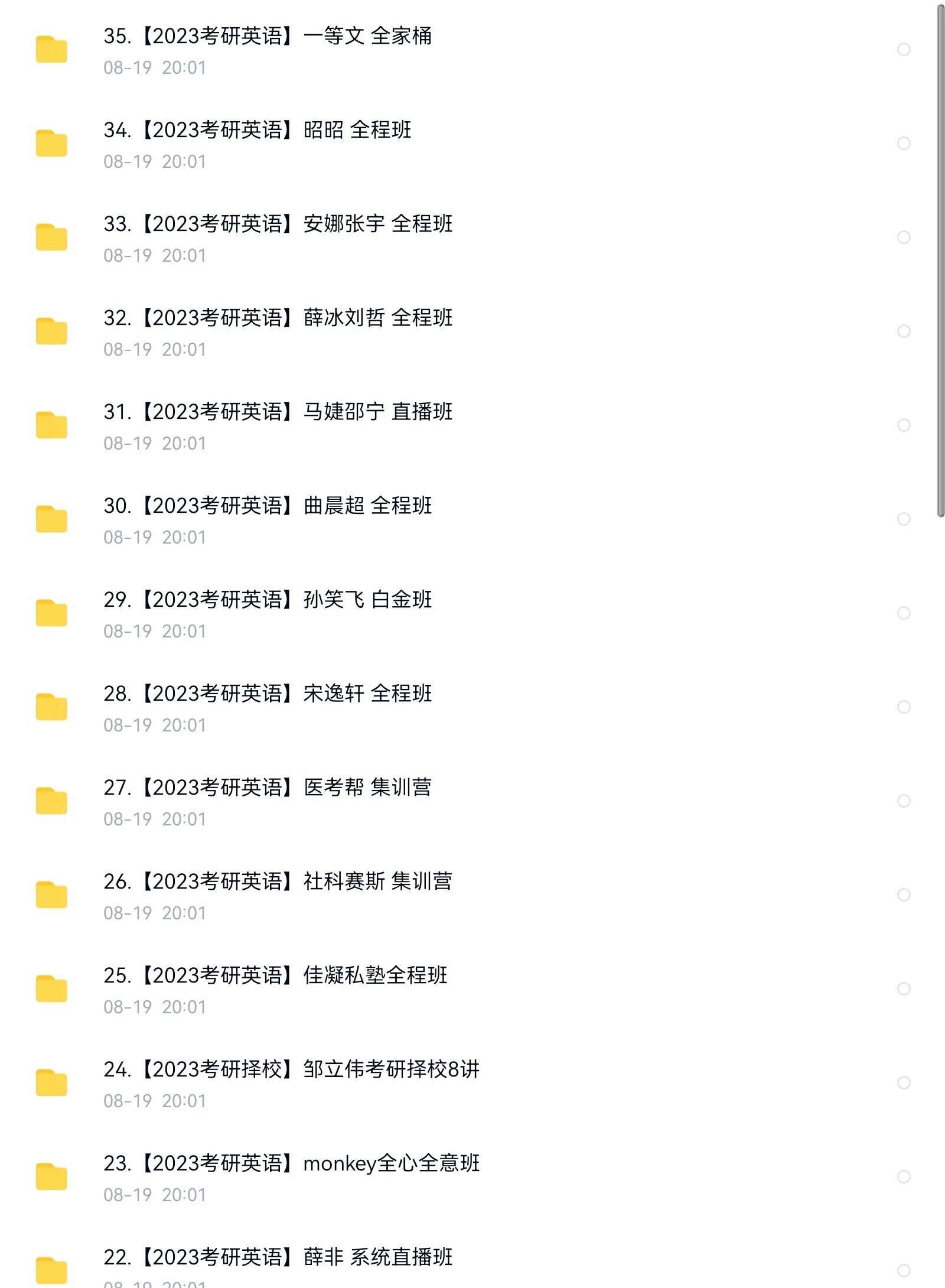Open folder 32 薛冰刘哲 全程班
The height and width of the screenshot is (1288, 945).
(x=278, y=318)
